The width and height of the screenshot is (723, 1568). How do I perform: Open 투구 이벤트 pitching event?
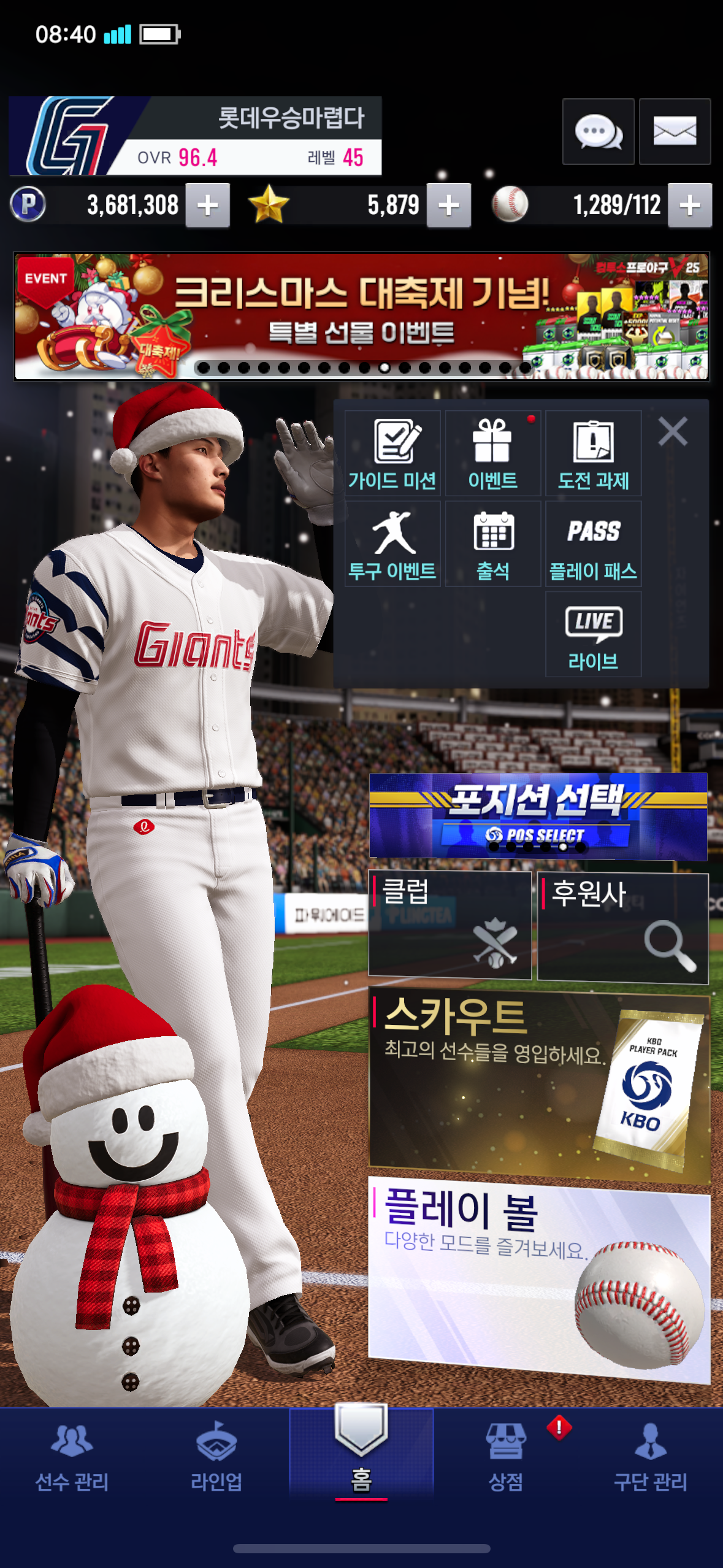pyautogui.click(x=392, y=544)
